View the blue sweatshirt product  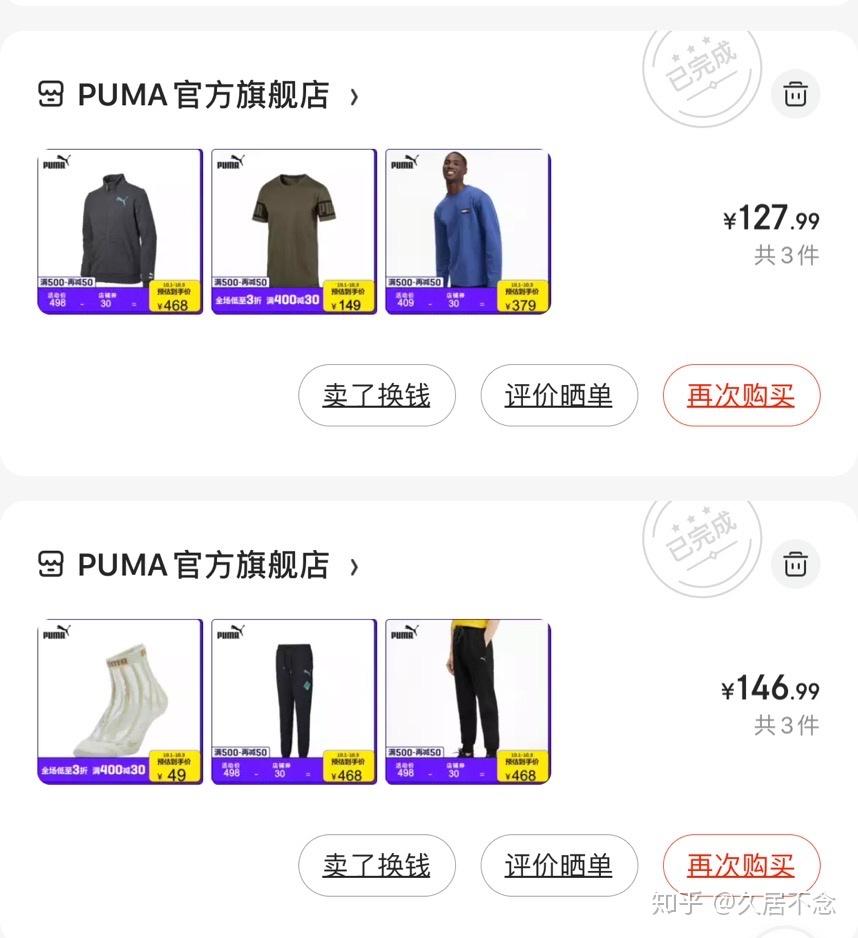[x=468, y=232]
